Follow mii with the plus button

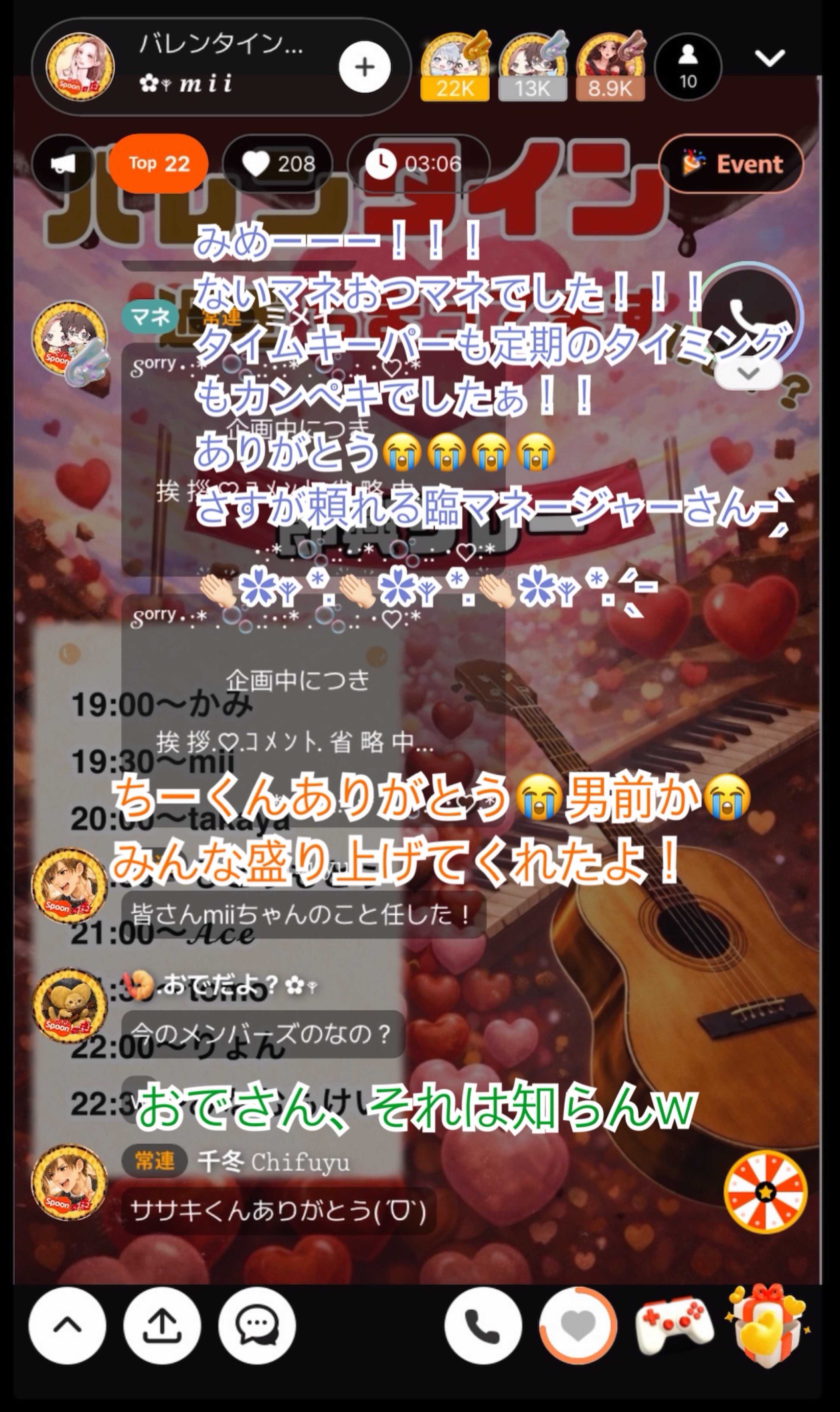(365, 67)
